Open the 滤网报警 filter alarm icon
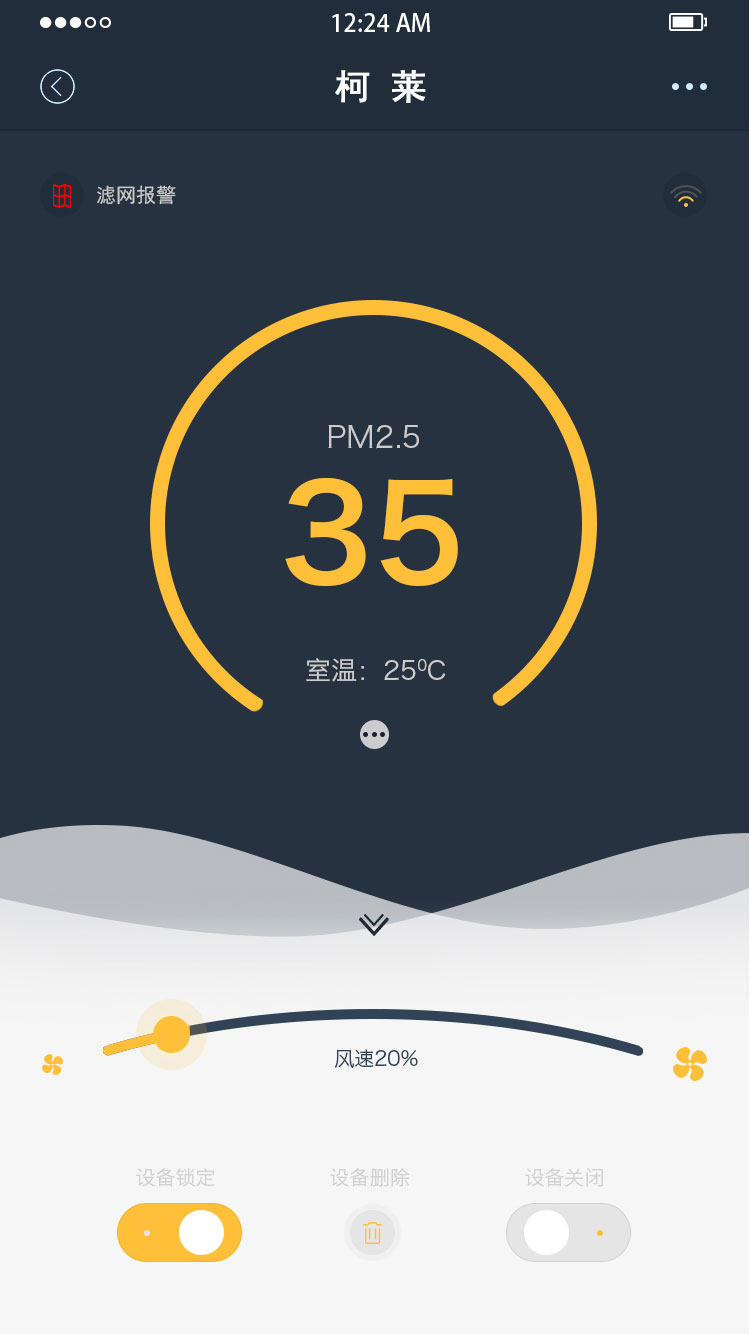This screenshot has height=1334, width=750. [x=62, y=195]
